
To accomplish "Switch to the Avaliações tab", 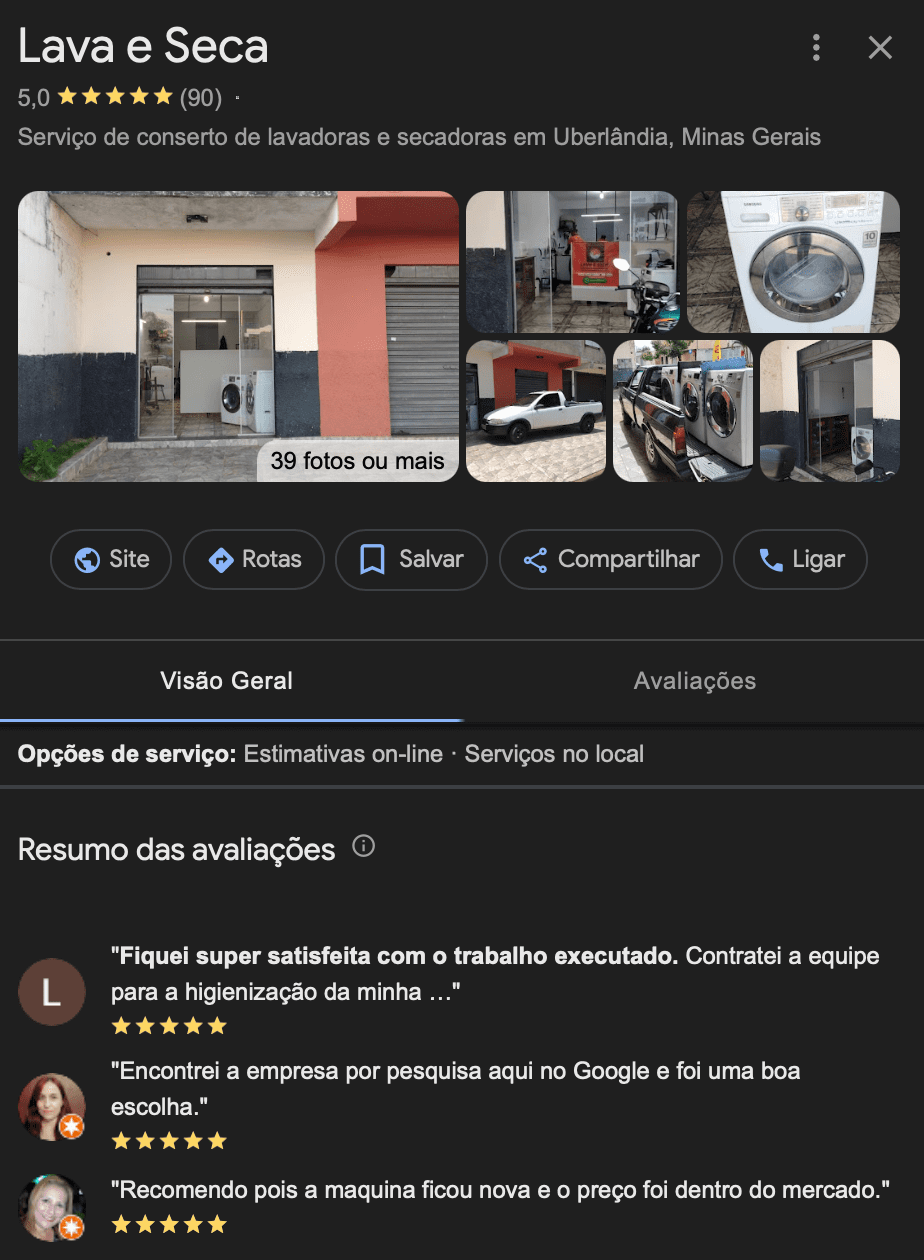I will tap(694, 681).
